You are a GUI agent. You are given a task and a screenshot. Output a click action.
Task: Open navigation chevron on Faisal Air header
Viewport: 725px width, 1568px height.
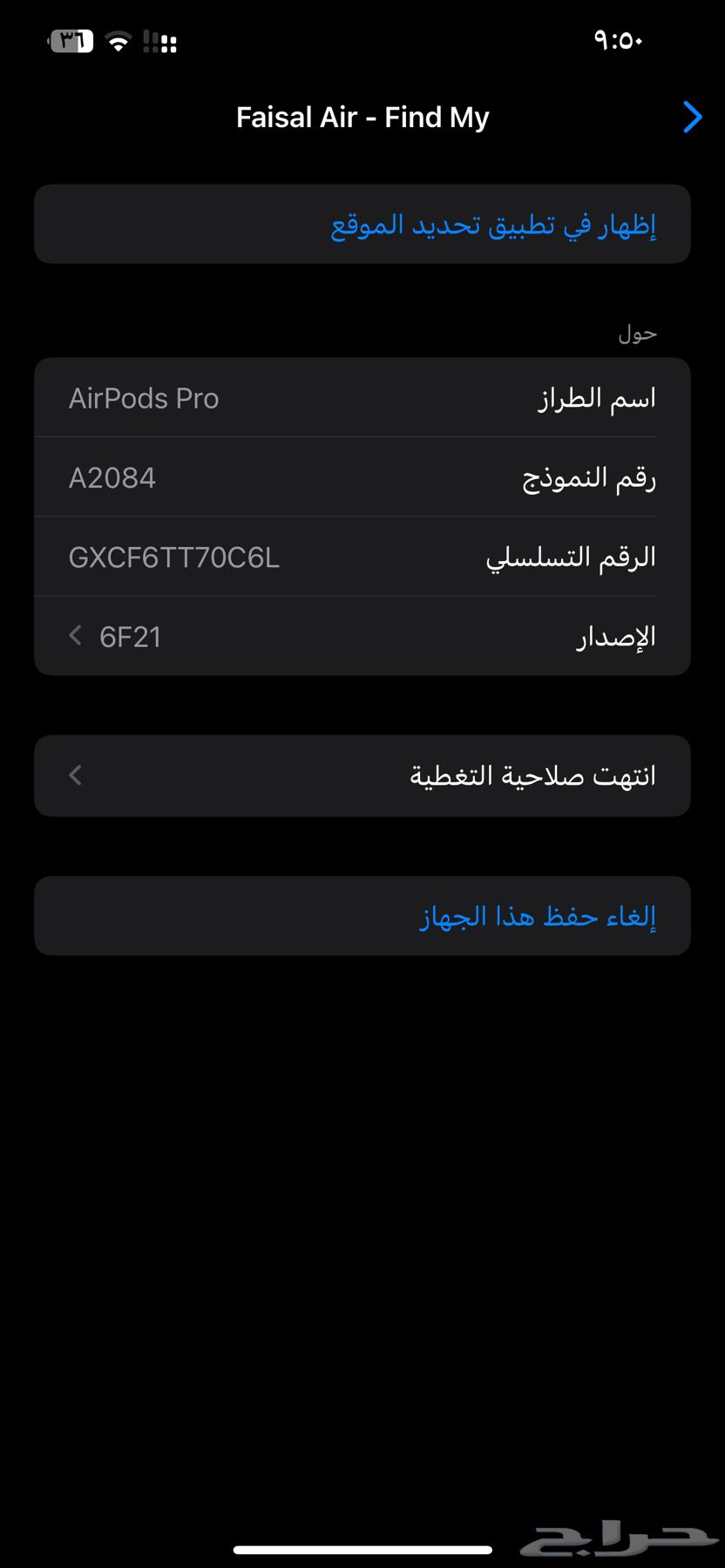click(x=693, y=117)
